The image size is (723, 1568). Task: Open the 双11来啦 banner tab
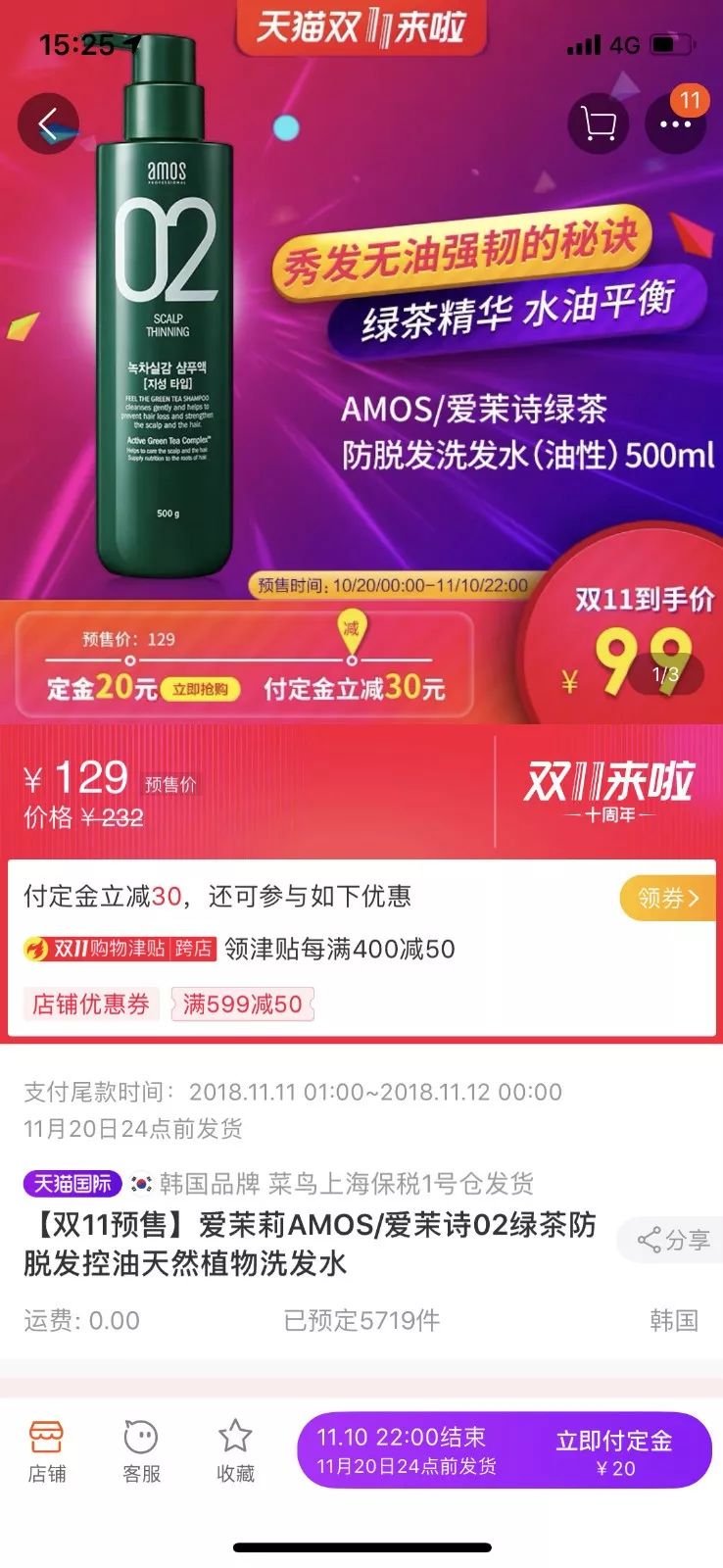609,791
